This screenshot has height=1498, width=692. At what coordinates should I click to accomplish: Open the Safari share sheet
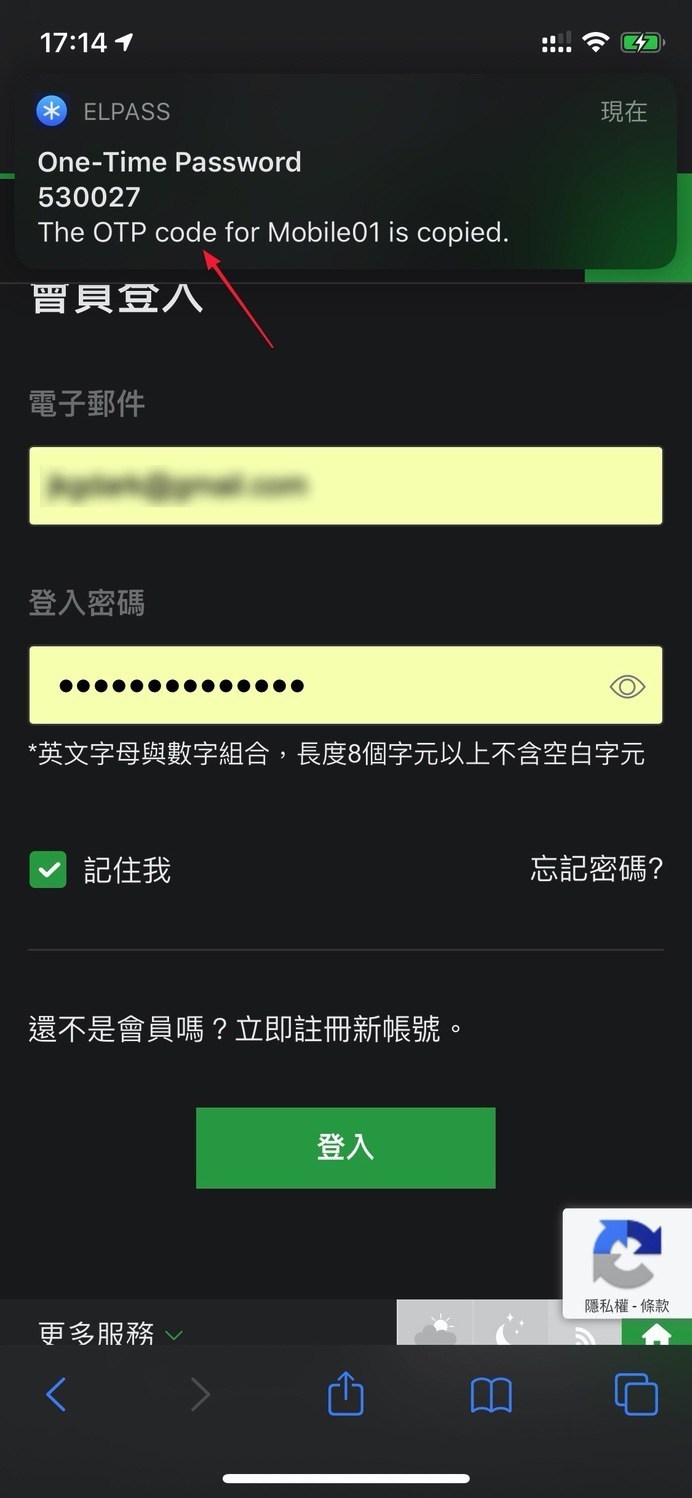345,1393
